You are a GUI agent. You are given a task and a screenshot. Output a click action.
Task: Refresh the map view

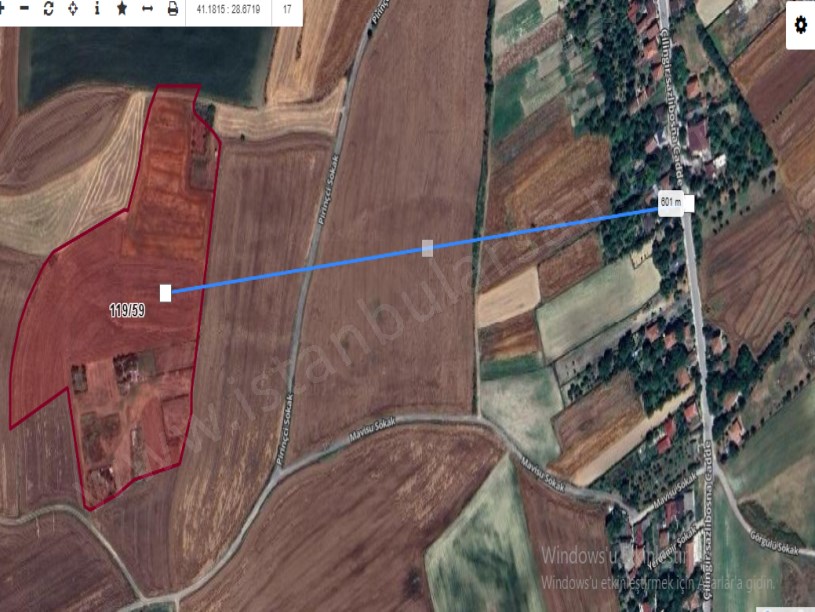pos(48,8)
